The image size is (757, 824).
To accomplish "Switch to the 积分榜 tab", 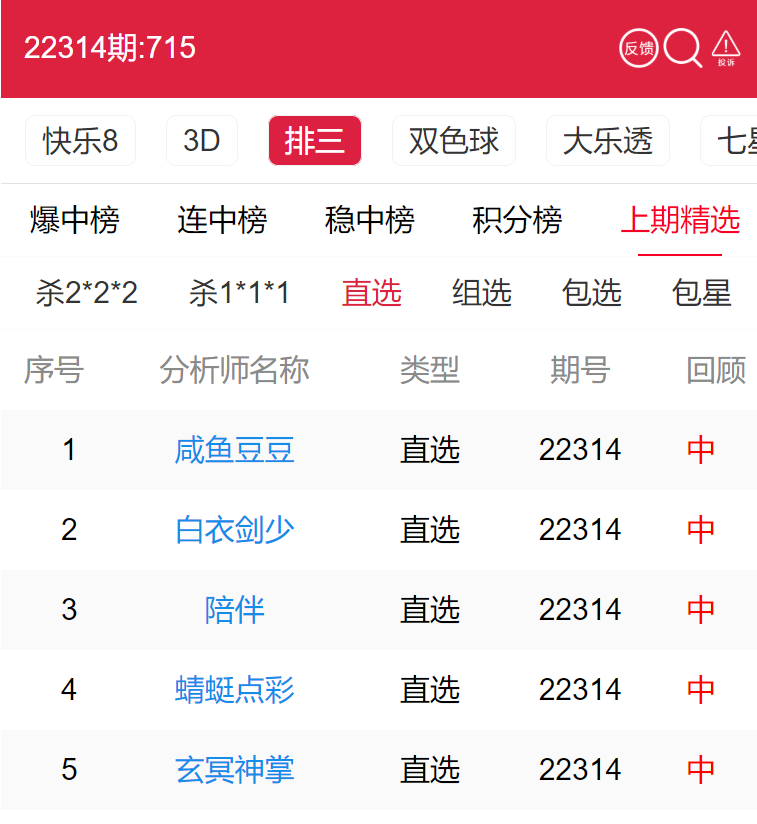I will [517, 220].
